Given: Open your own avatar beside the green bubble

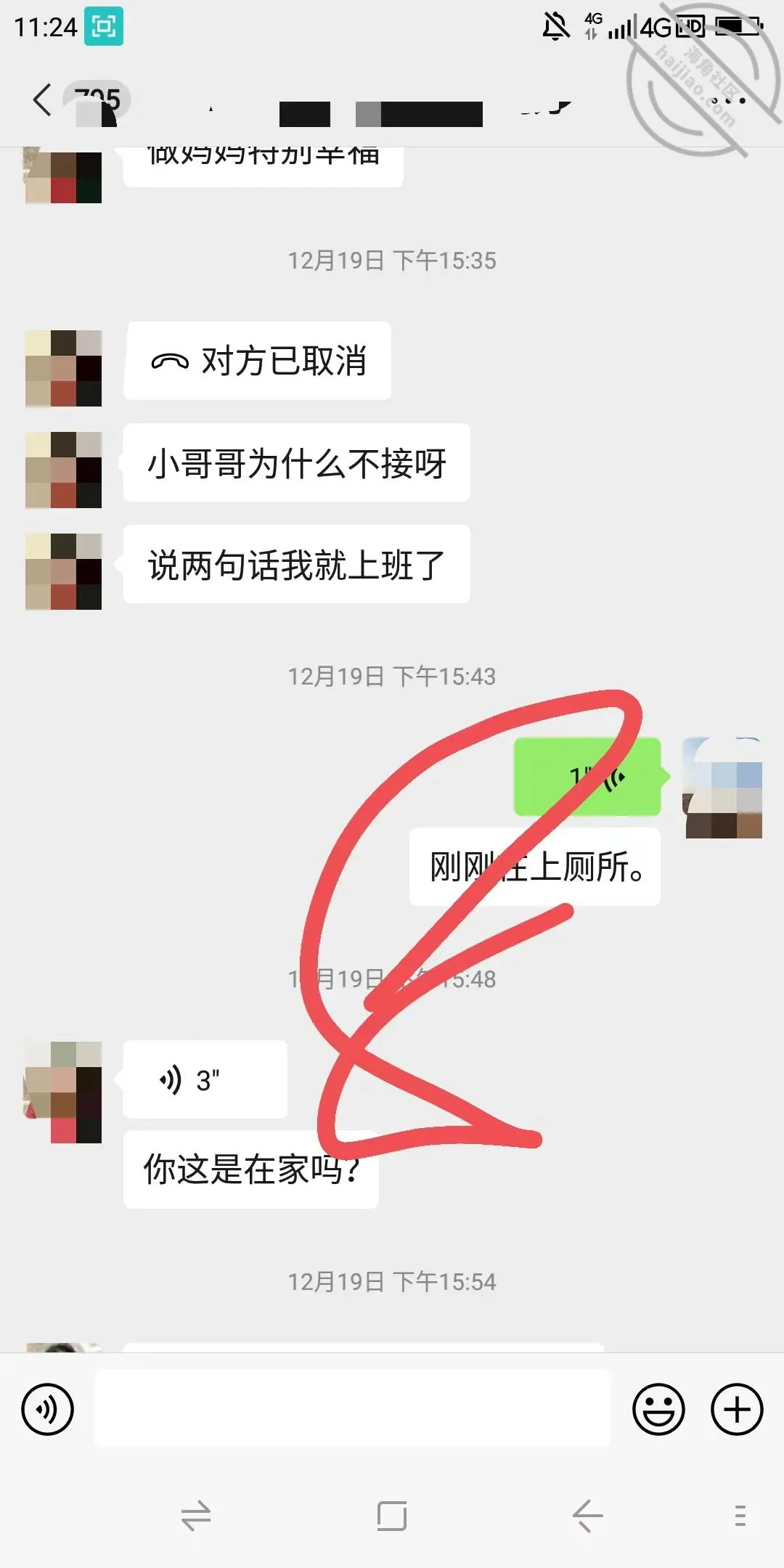Looking at the screenshot, I should click(x=724, y=788).
